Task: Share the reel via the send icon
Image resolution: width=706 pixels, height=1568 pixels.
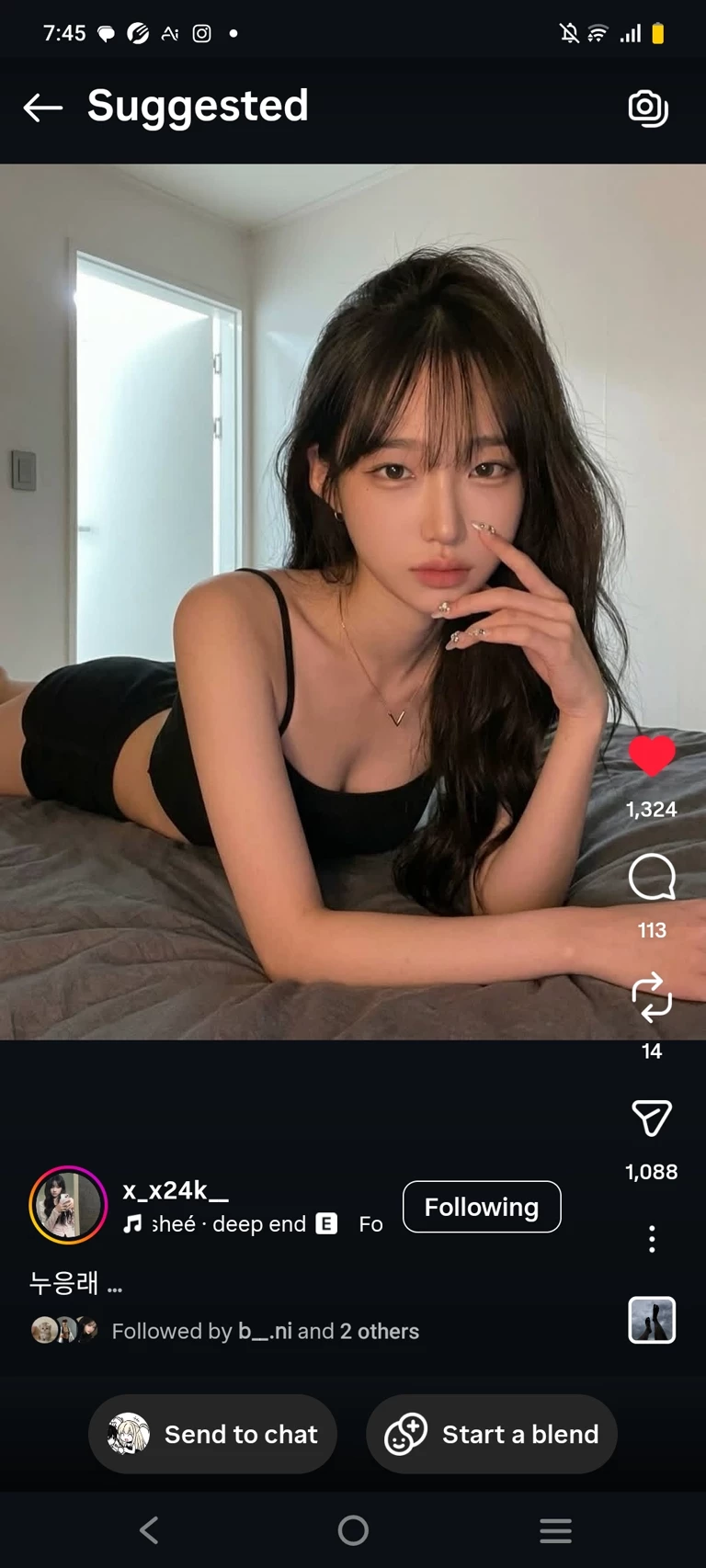Action: (652, 1118)
